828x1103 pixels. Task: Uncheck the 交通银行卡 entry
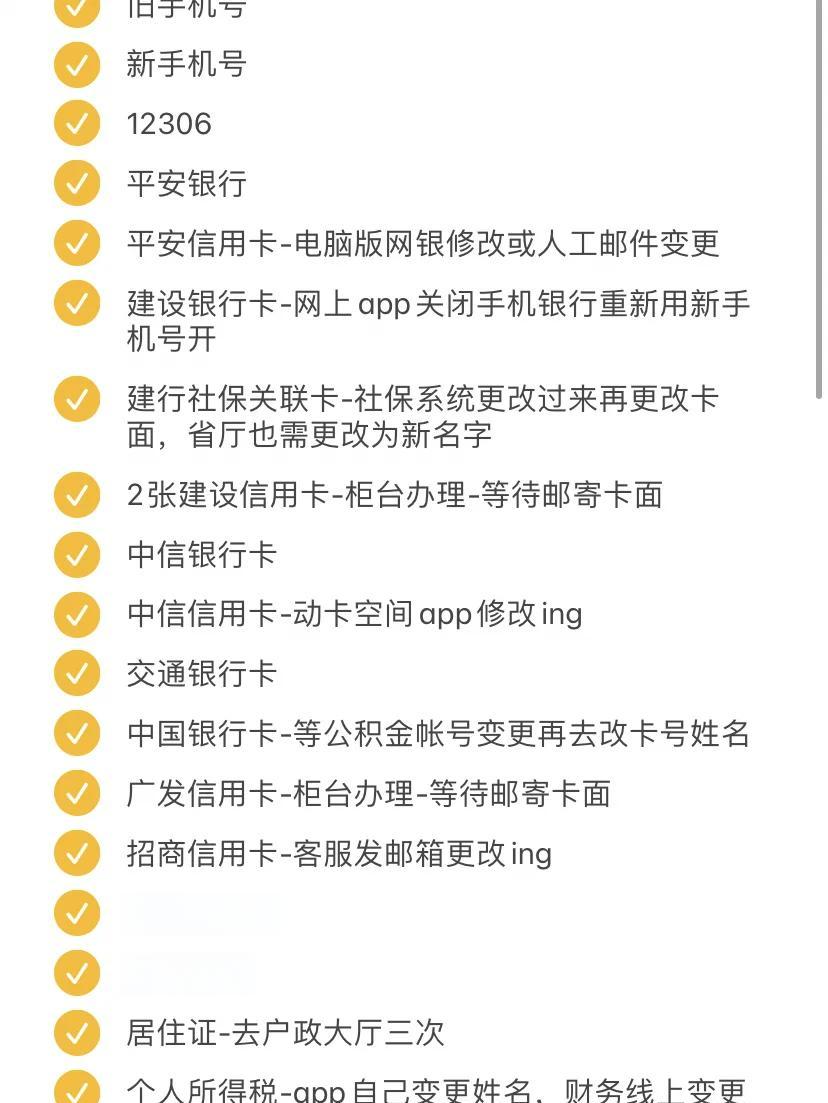(x=76, y=673)
